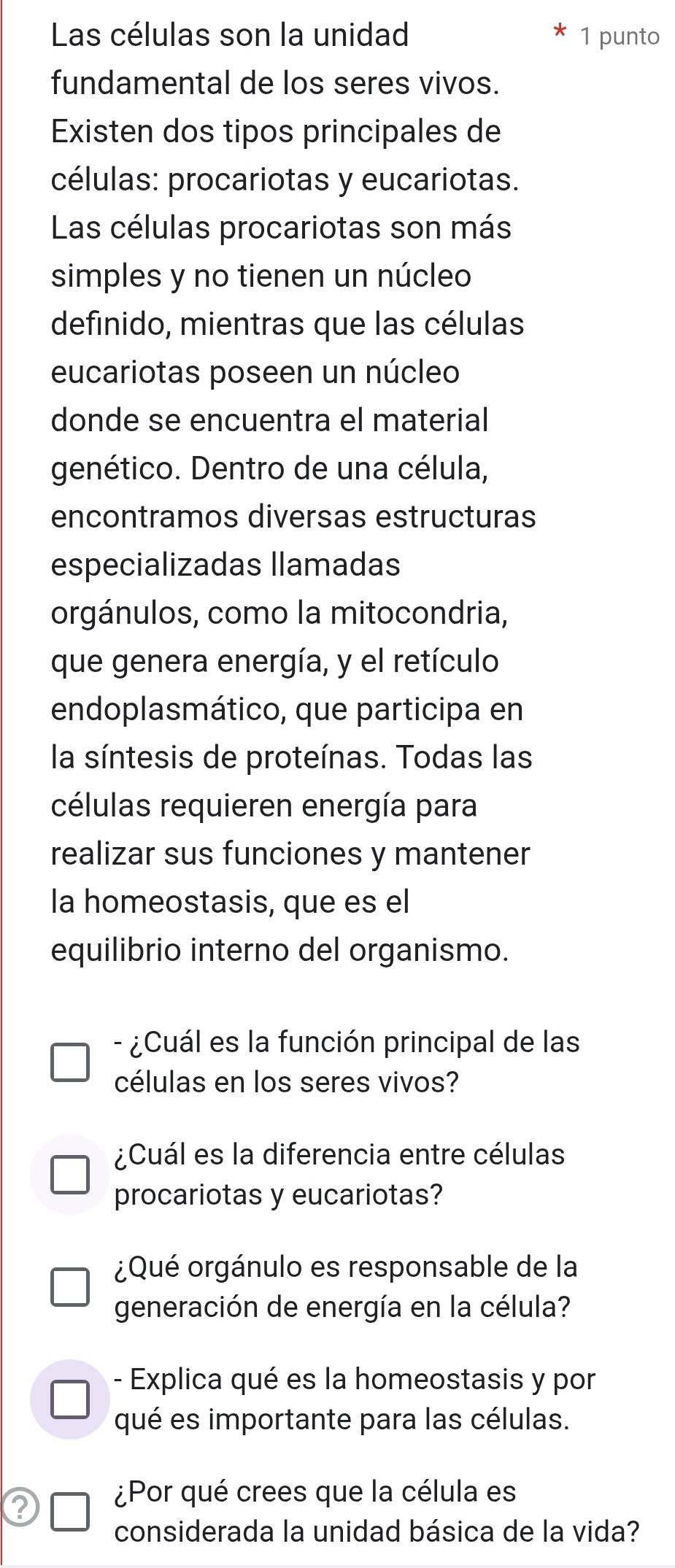
Task: Check the 'unidad básica de la vida' option
Action: point(70,1512)
